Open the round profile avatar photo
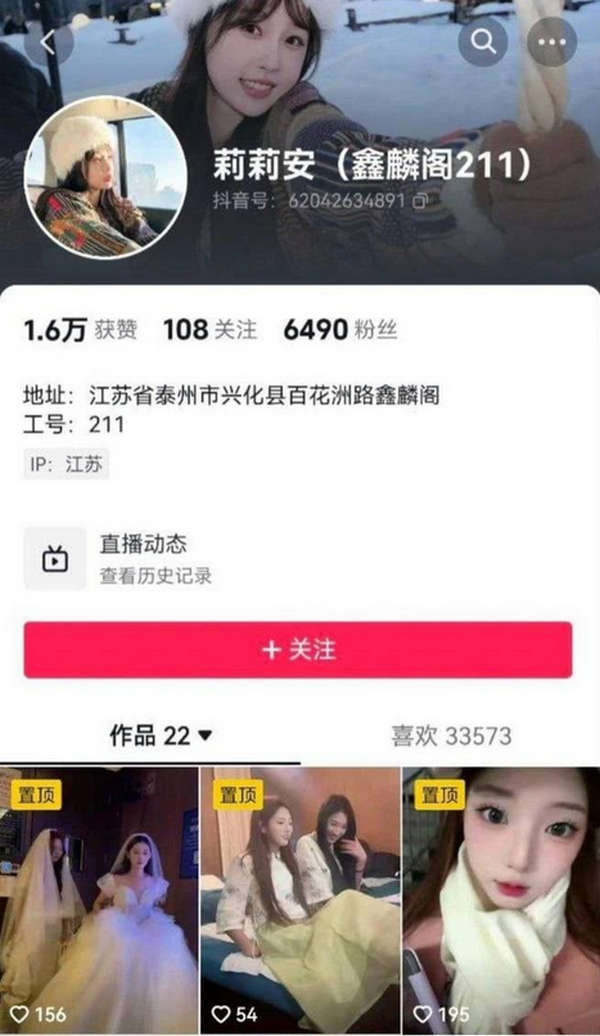Image resolution: width=600 pixels, height=1036 pixels. pyautogui.click(x=105, y=177)
